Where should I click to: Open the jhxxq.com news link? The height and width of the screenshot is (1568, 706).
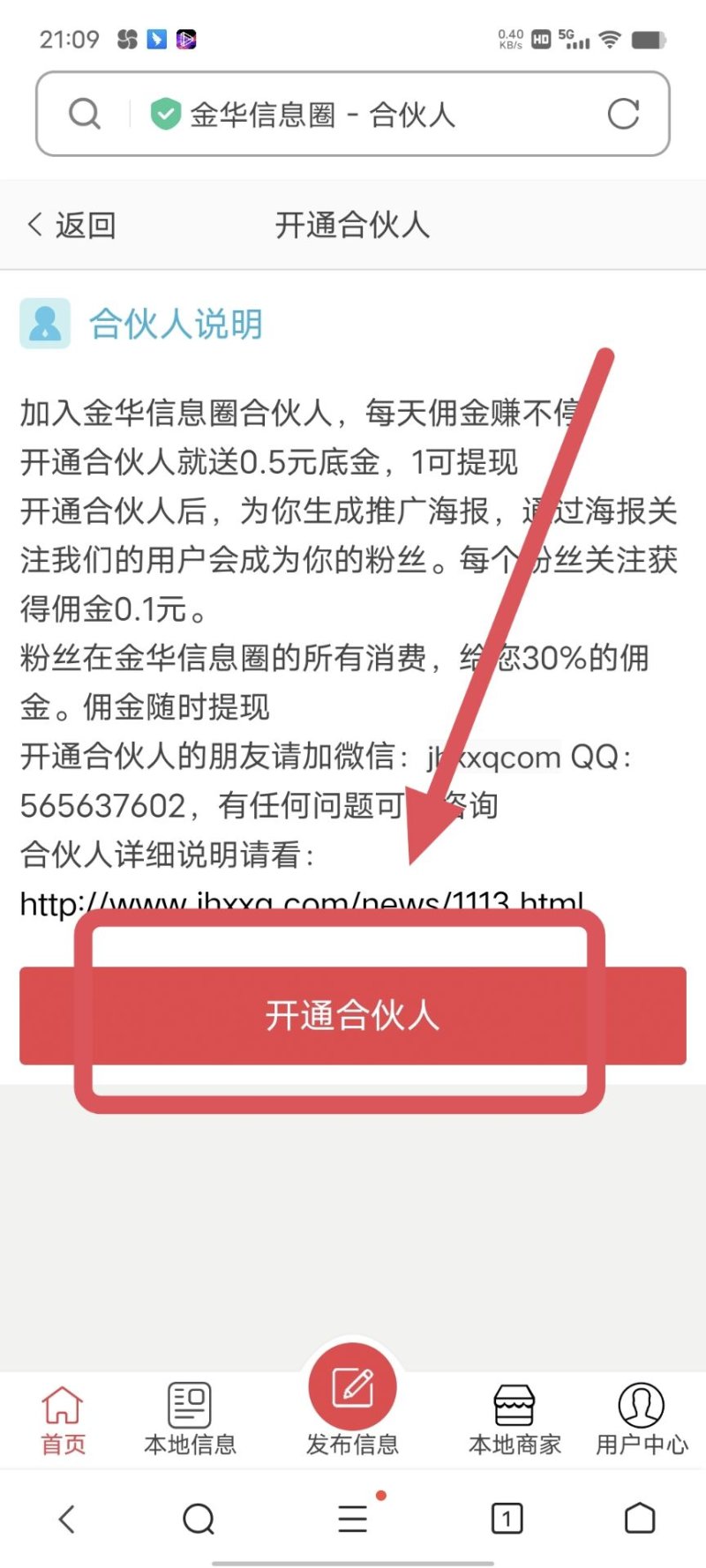(x=302, y=904)
